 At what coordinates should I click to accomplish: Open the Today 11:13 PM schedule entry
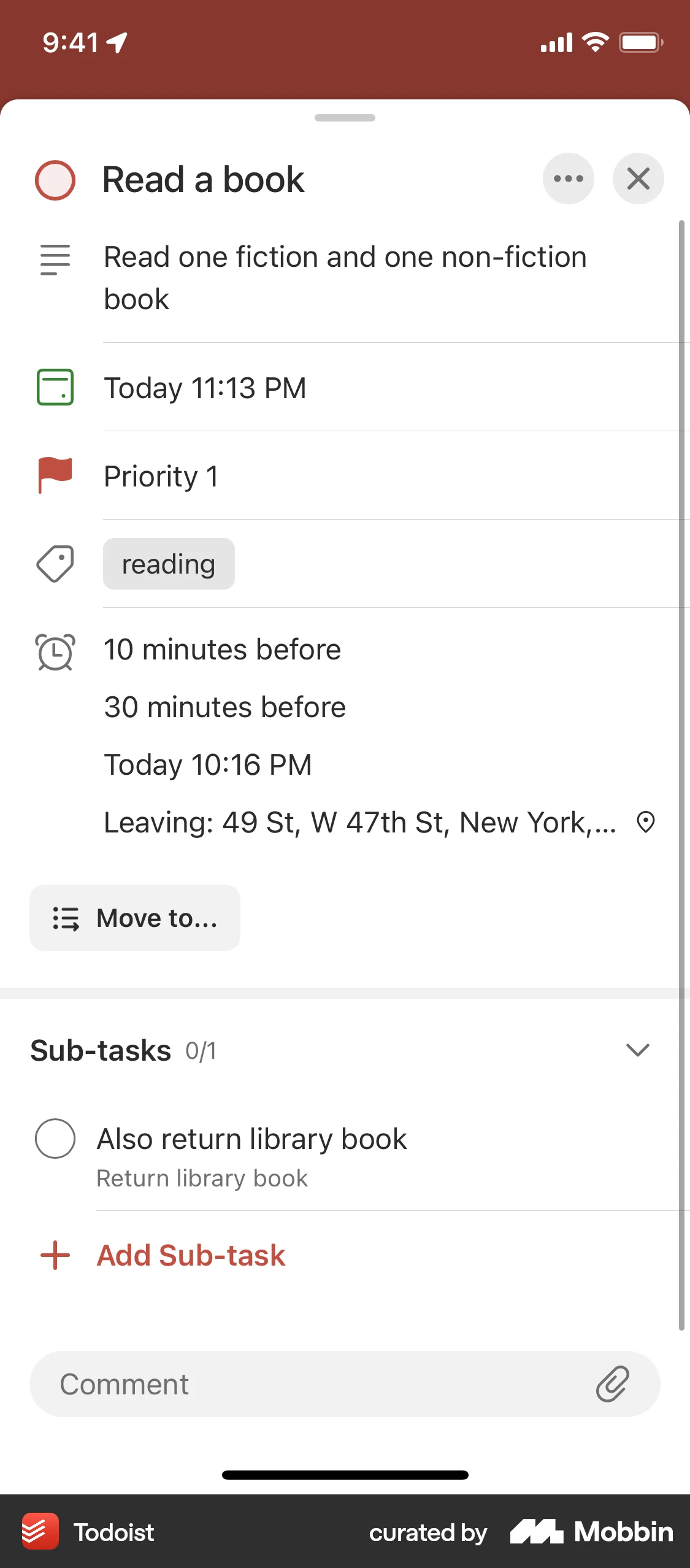click(x=205, y=388)
